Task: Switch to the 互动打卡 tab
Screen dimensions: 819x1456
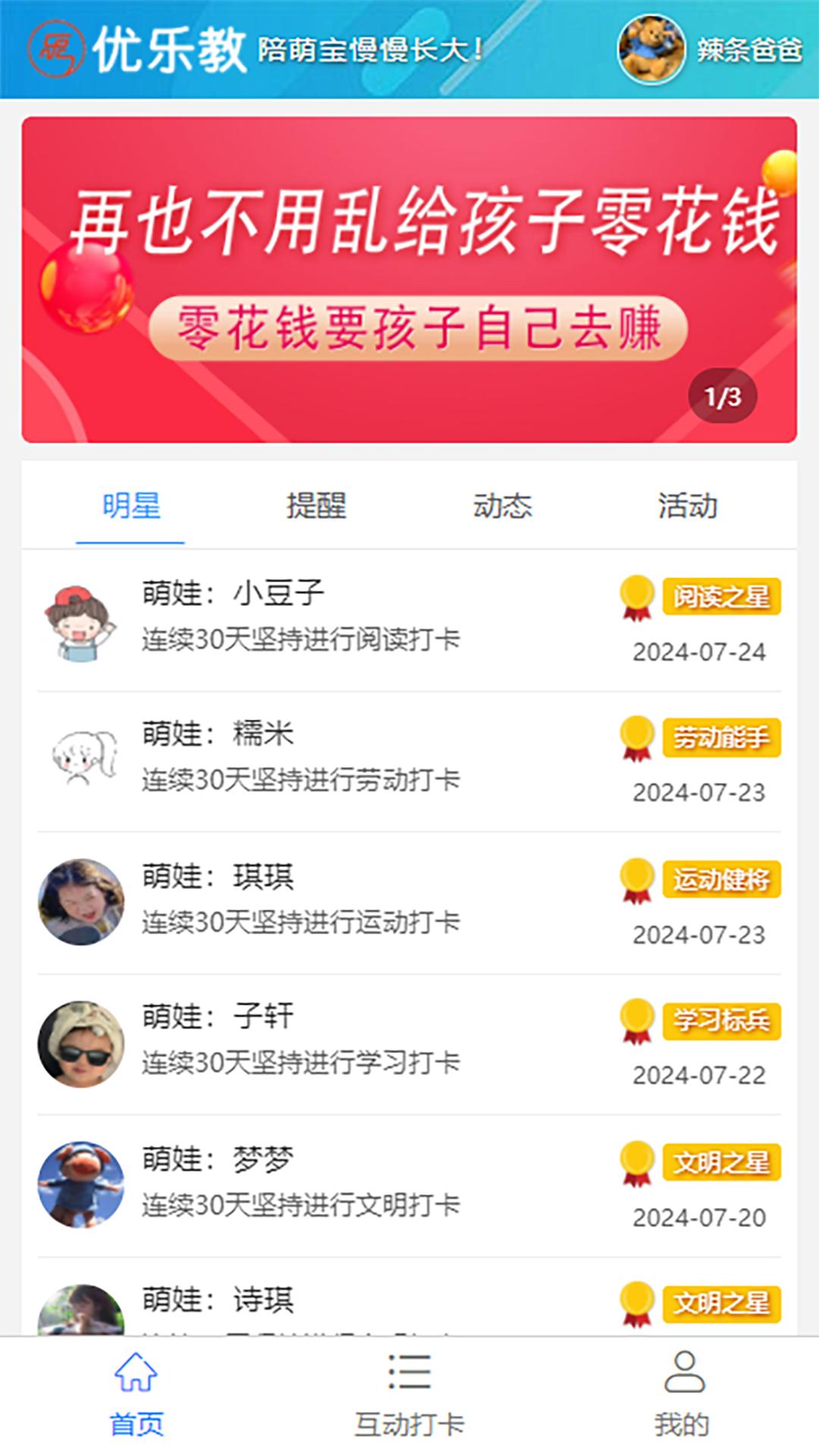Action: pyautogui.click(x=409, y=1395)
